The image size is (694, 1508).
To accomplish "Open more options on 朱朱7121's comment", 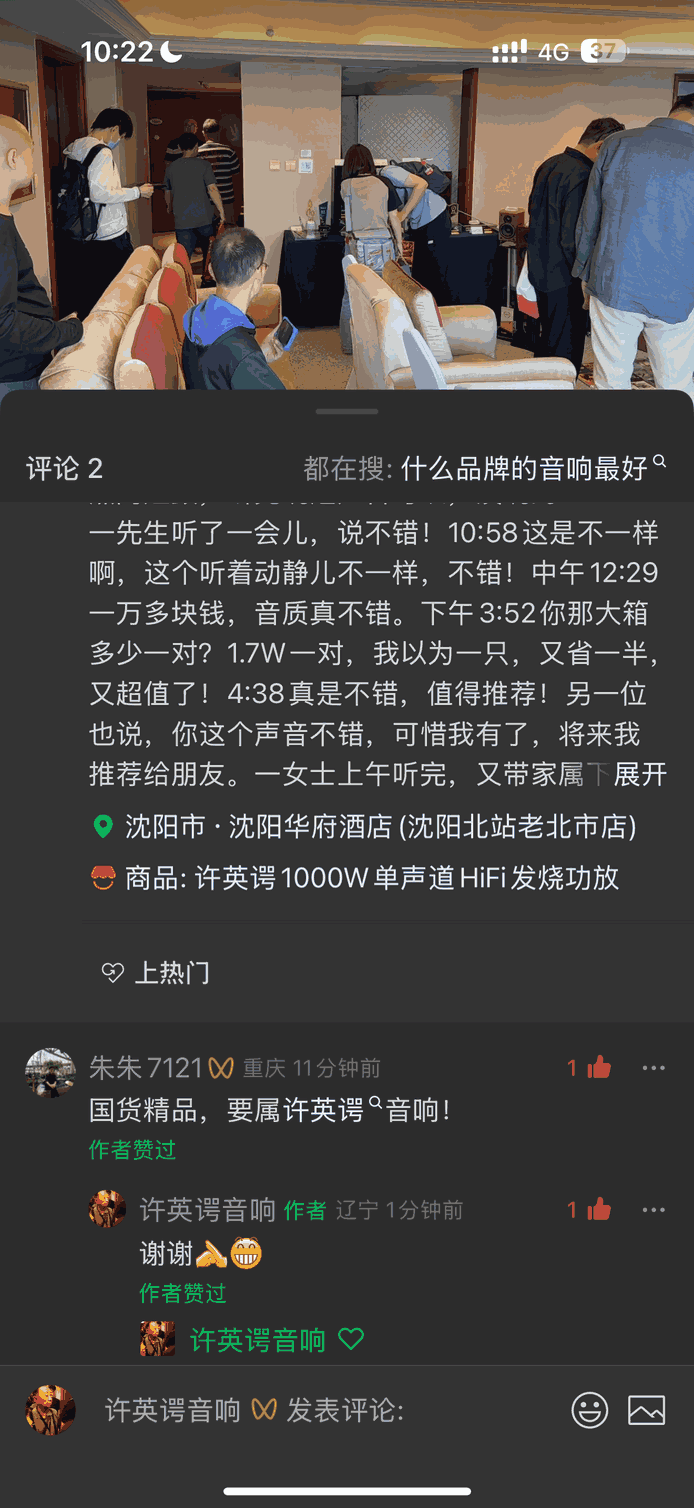I will coord(654,1068).
